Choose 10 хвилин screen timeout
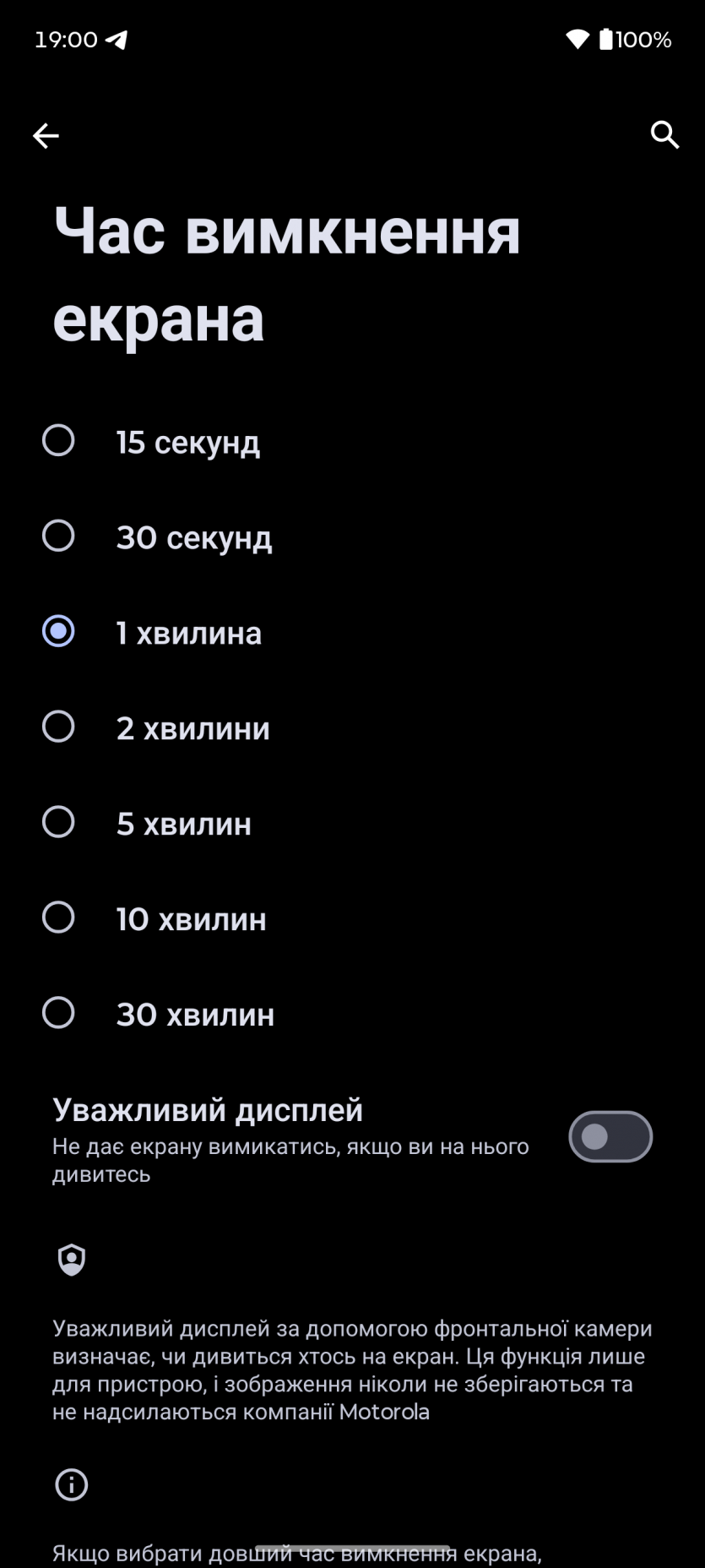705x1568 pixels. [x=58, y=917]
